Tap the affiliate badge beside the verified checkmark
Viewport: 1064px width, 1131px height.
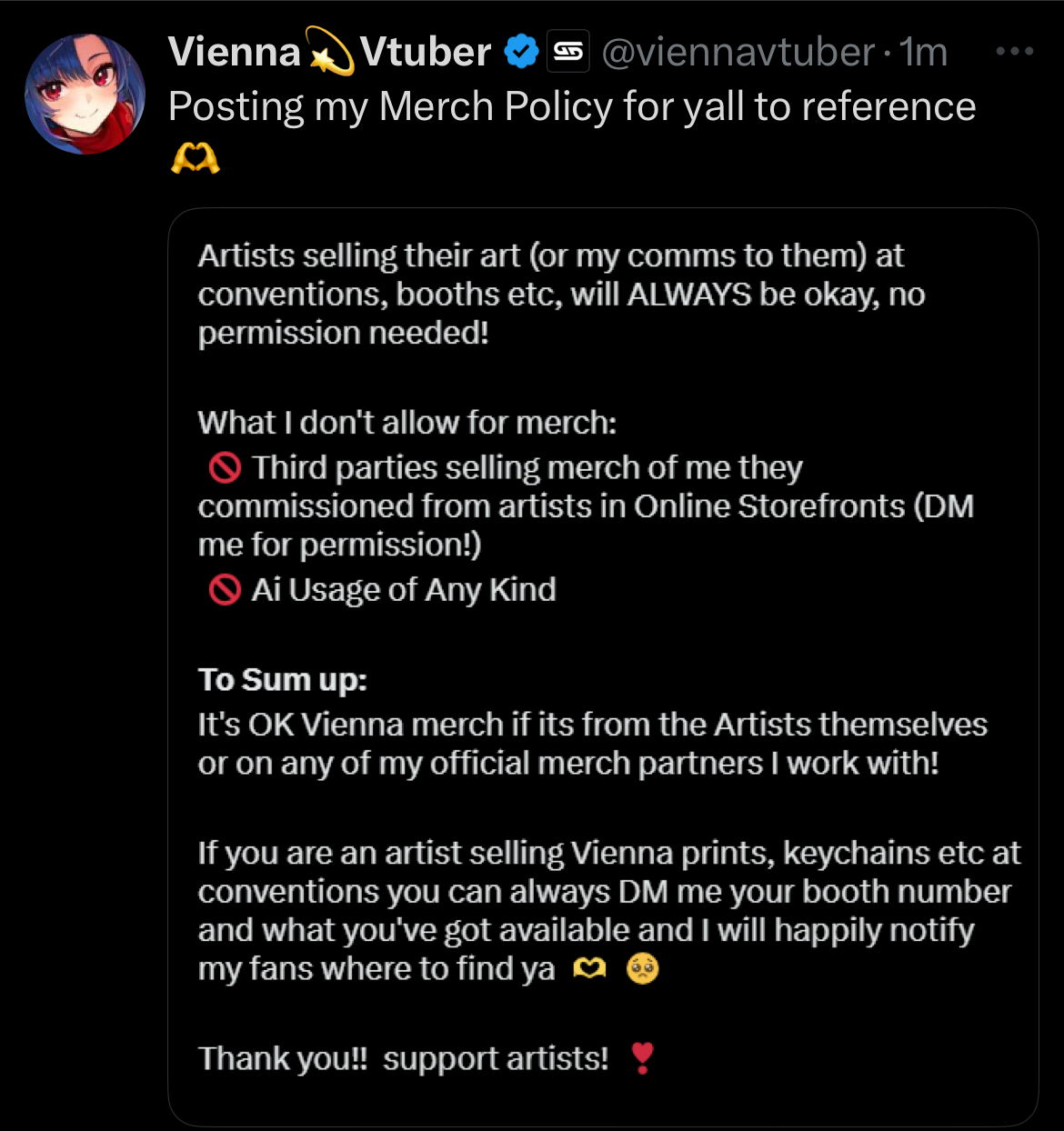tap(567, 52)
